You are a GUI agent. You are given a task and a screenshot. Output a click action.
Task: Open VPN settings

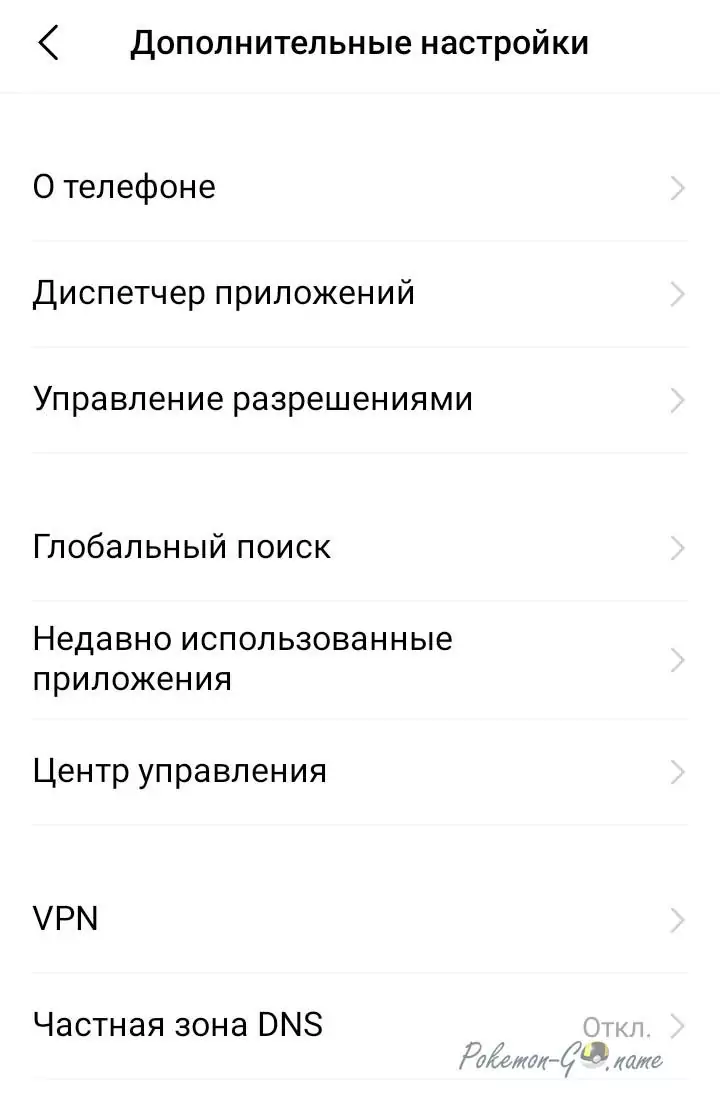click(x=360, y=919)
